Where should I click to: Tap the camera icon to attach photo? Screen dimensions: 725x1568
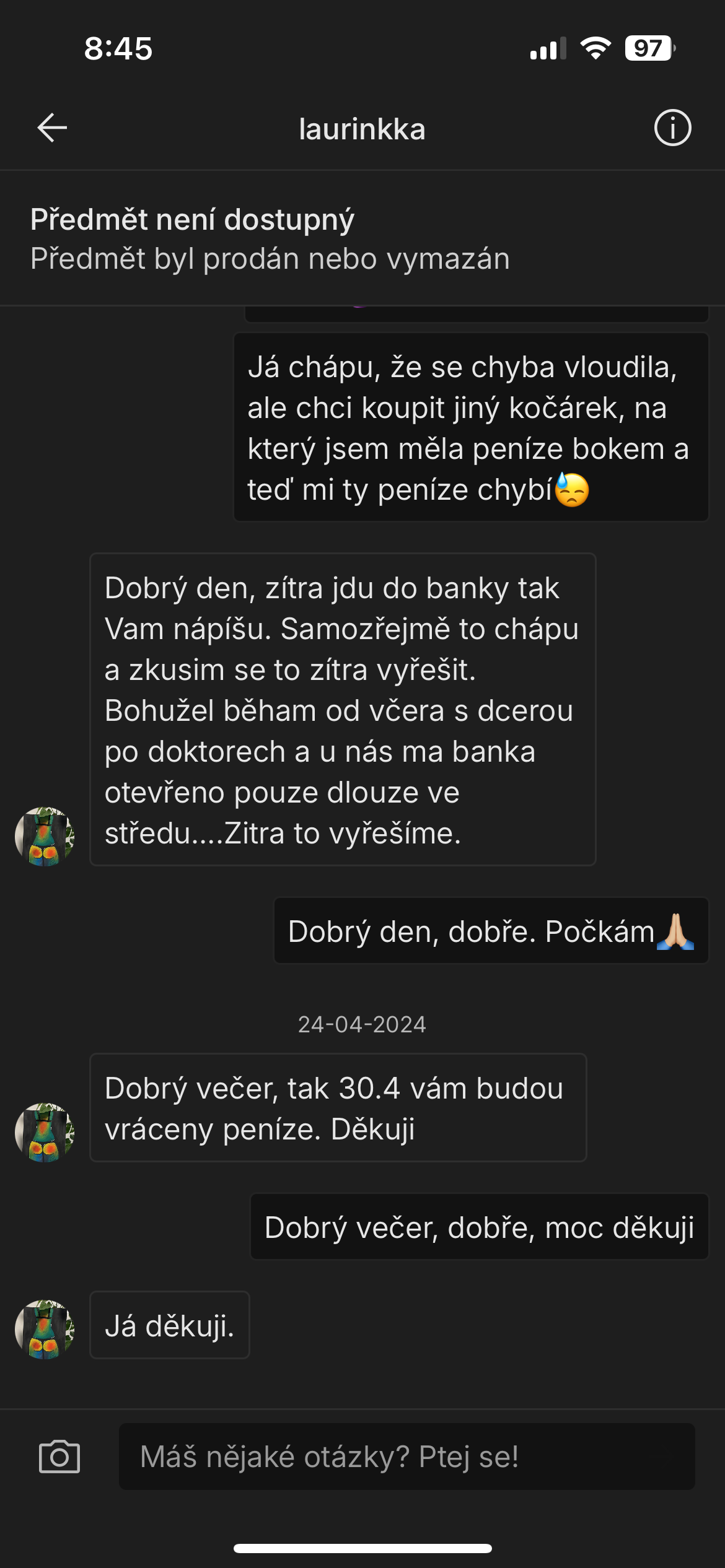pyautogui.click(x=59, y=1457)
